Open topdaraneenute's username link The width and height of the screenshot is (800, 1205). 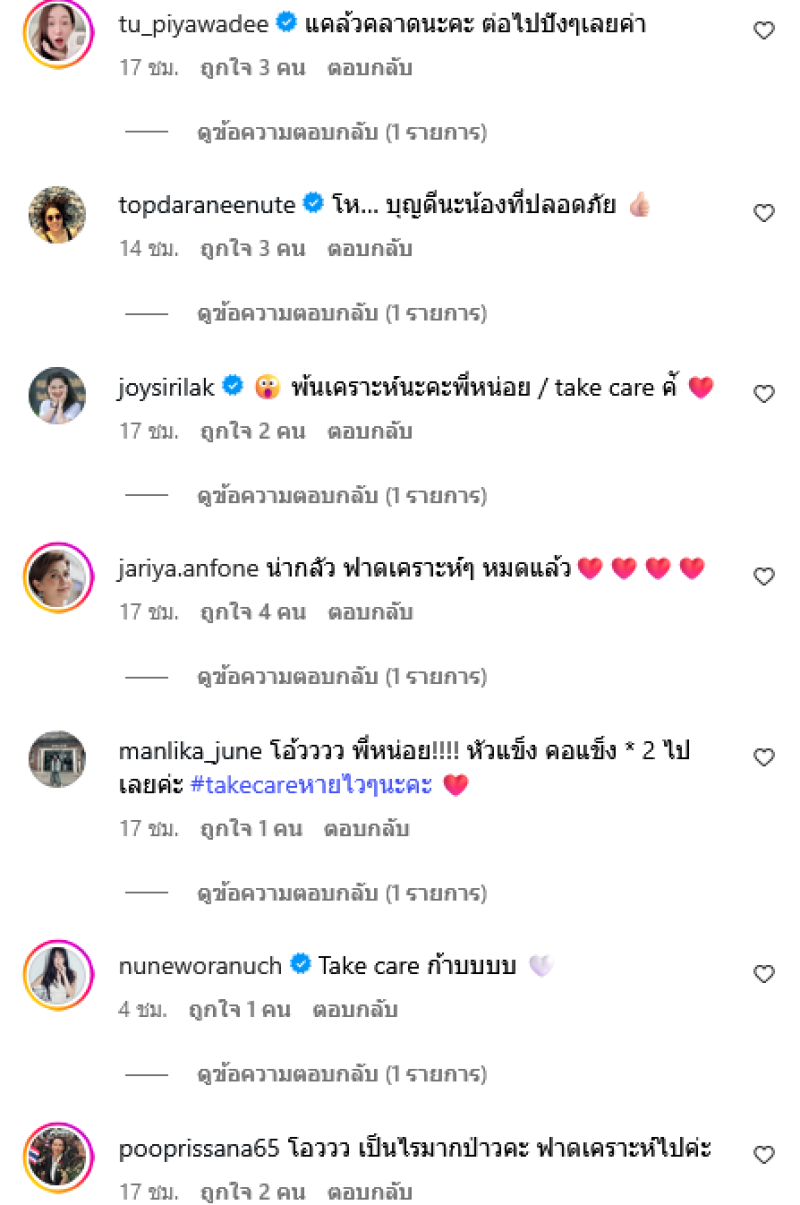207,205
